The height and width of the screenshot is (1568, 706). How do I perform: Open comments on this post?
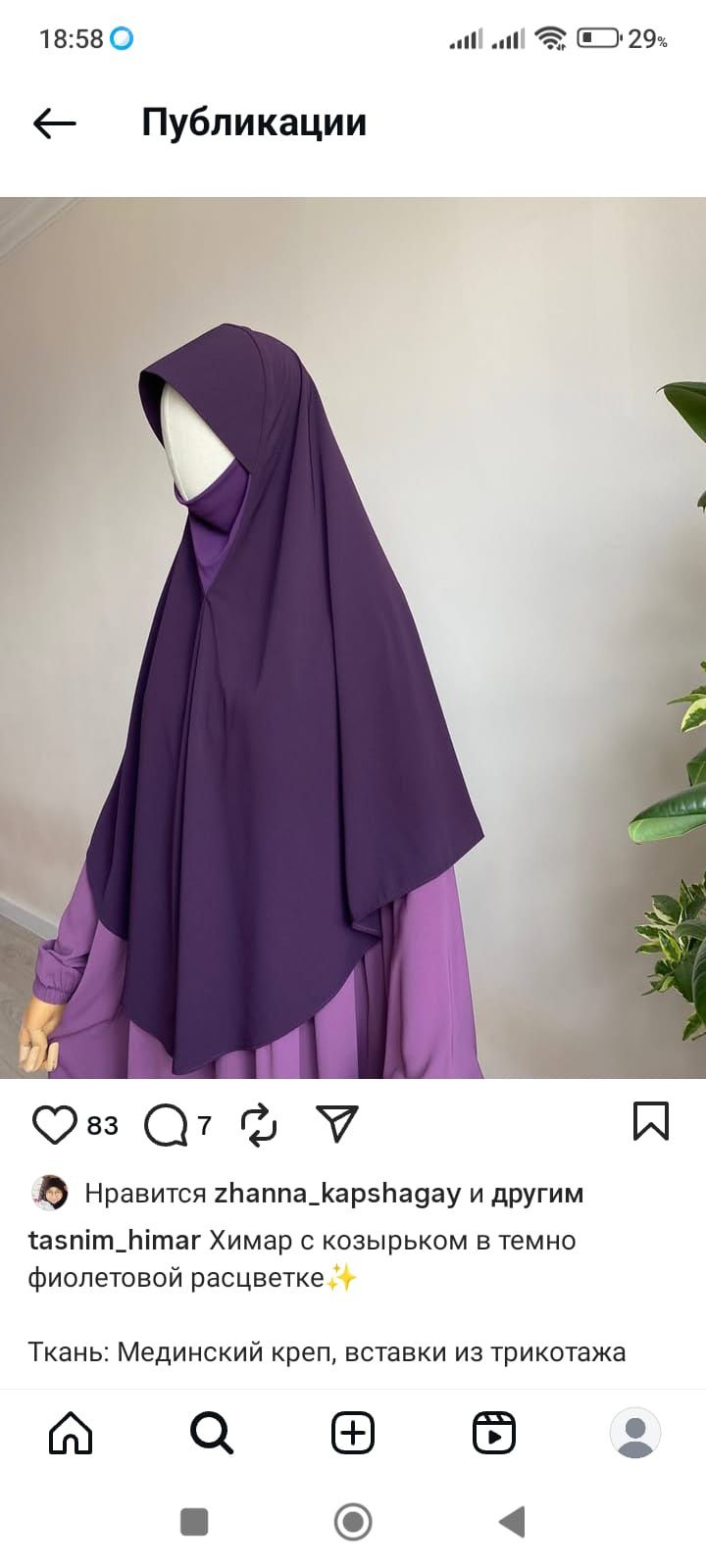pos(165,1125)
